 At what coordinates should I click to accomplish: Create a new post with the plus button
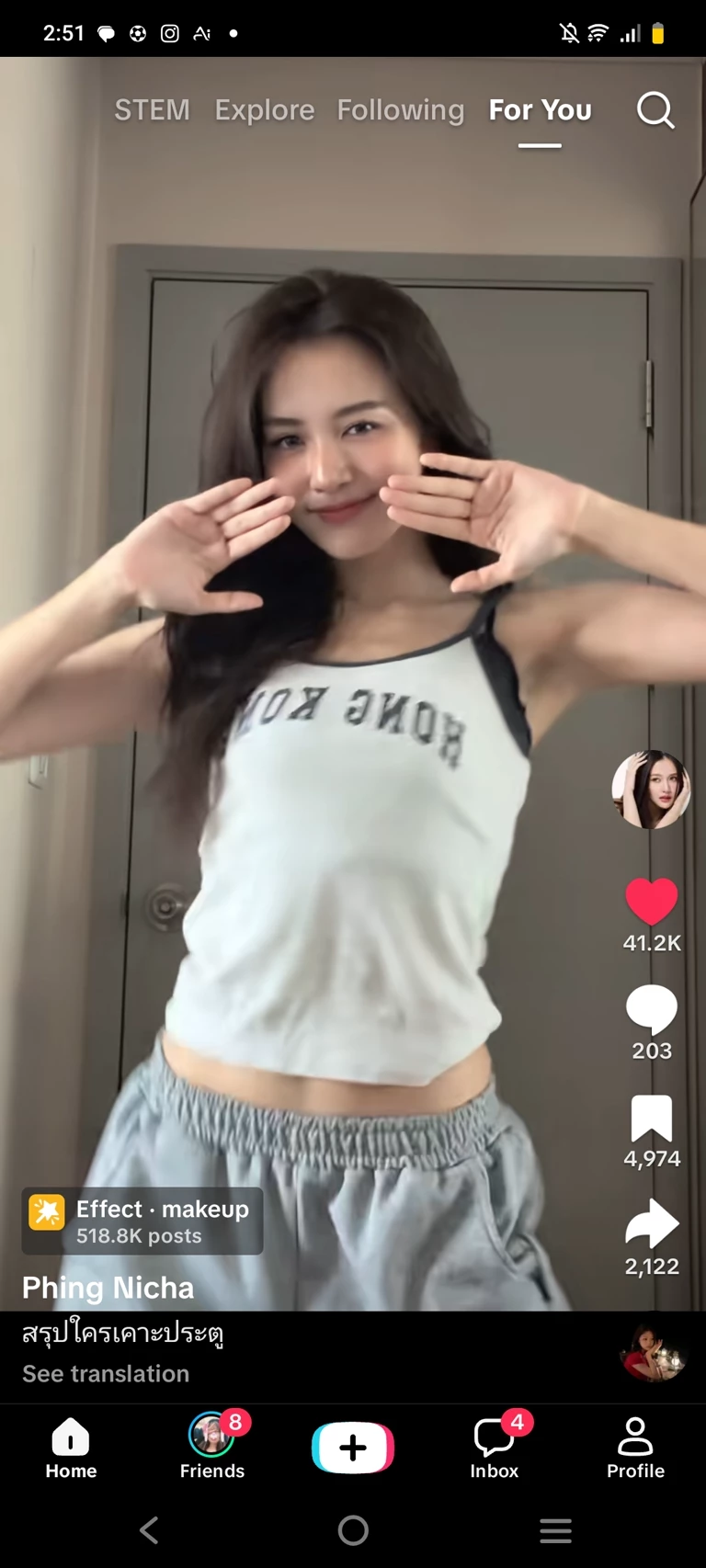pos(353,1448)
